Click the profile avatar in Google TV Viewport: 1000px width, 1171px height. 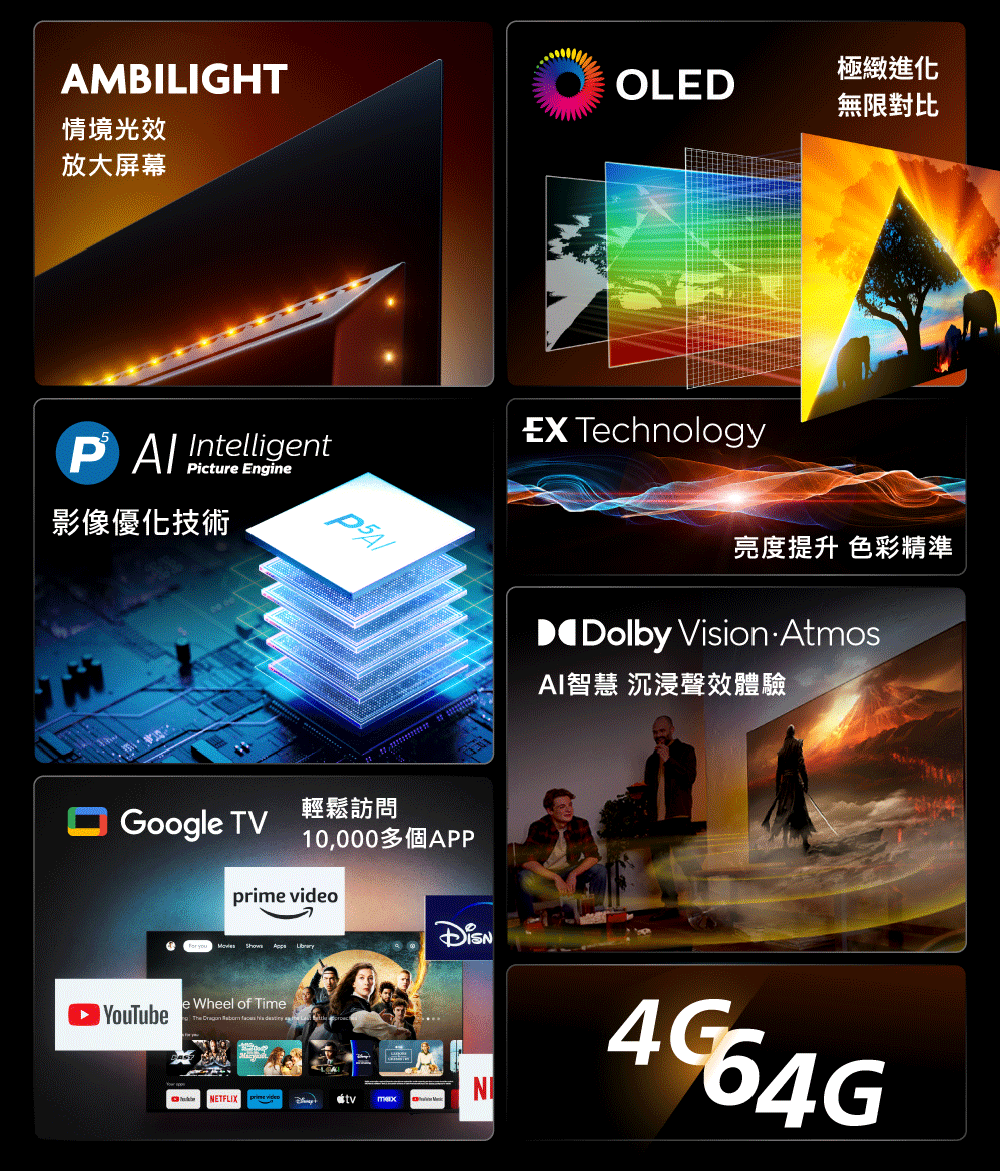pos(170,946)
